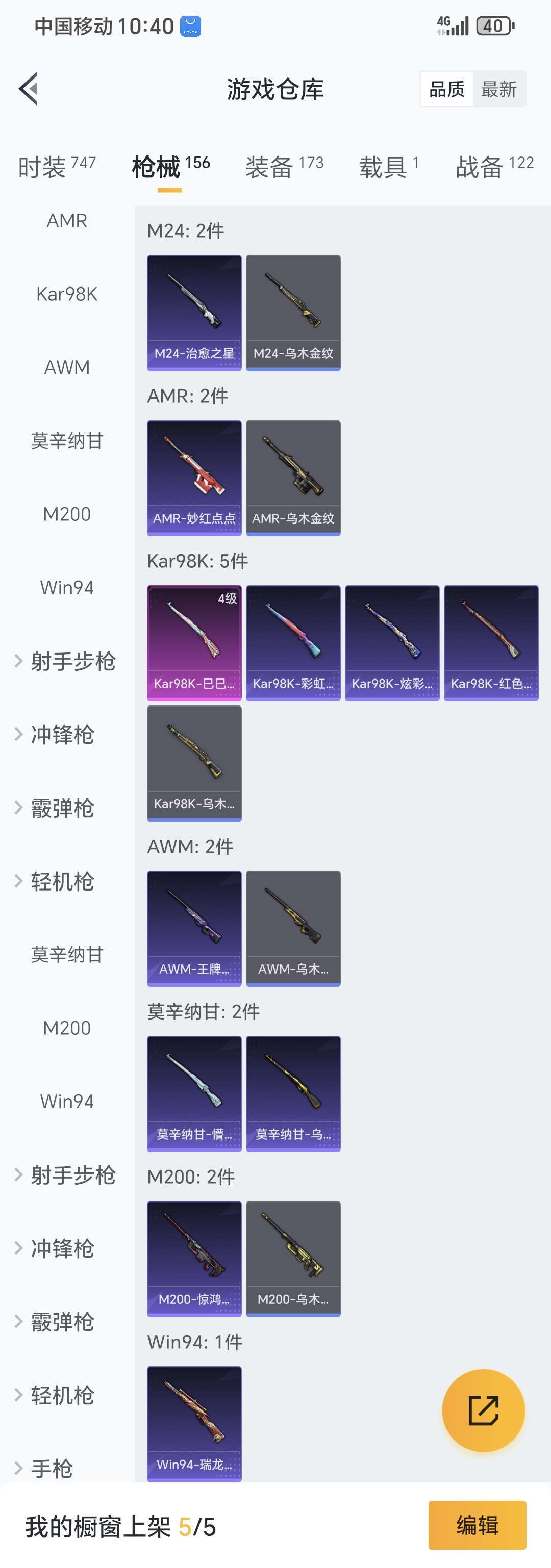Image resolution: width=551 pixels, height=1568 pixels.
Task: Open the 载具 tab
Action: coord(388,166)
